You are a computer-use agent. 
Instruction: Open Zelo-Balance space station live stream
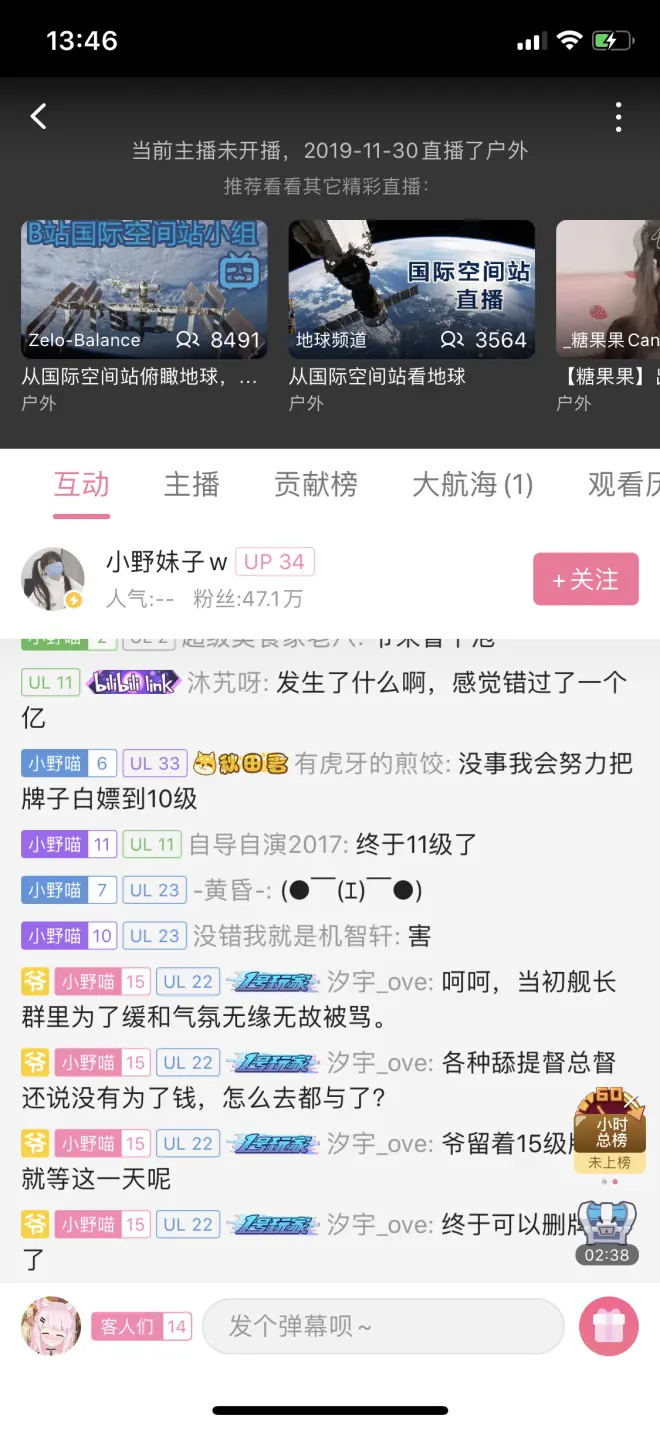point(144,290)
